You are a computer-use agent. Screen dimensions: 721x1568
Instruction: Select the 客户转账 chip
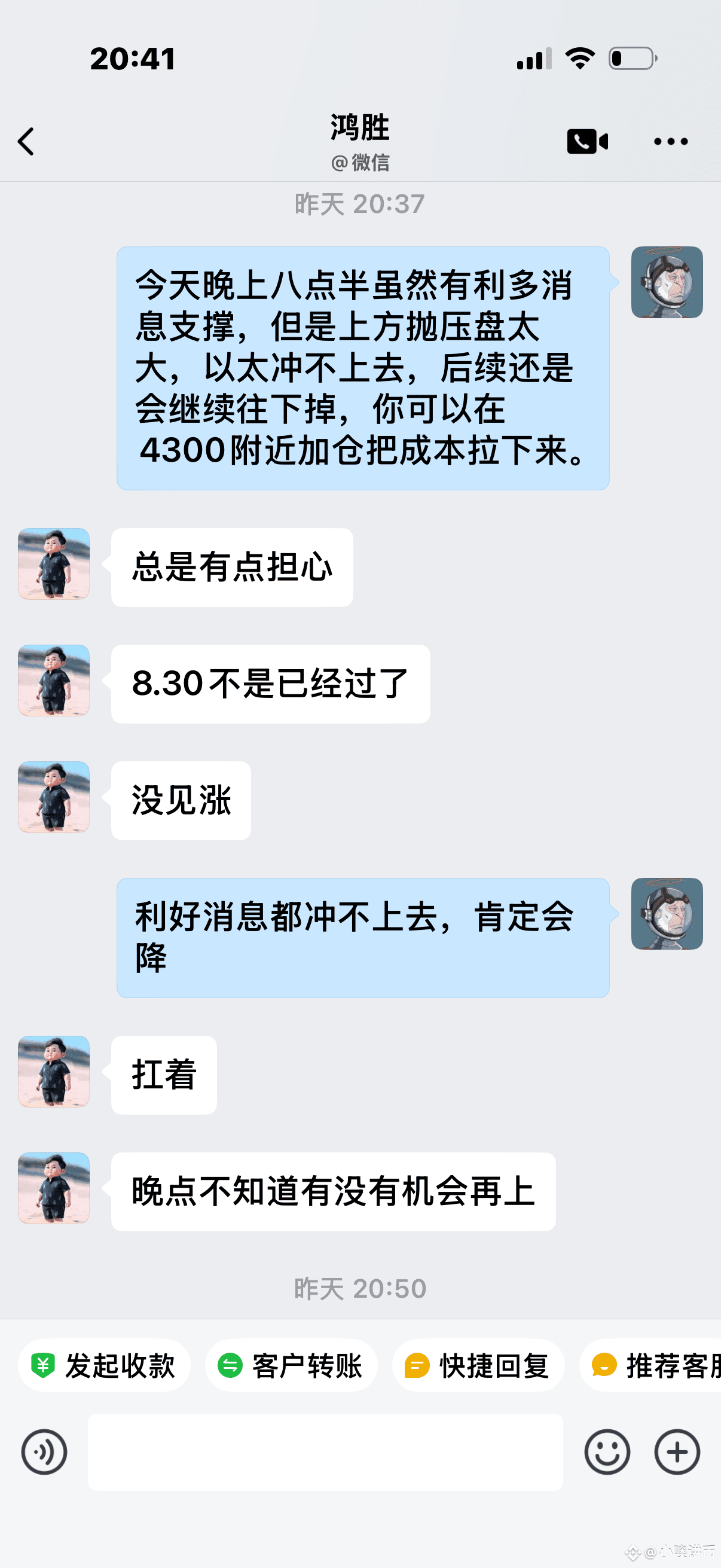[291, 1365]
